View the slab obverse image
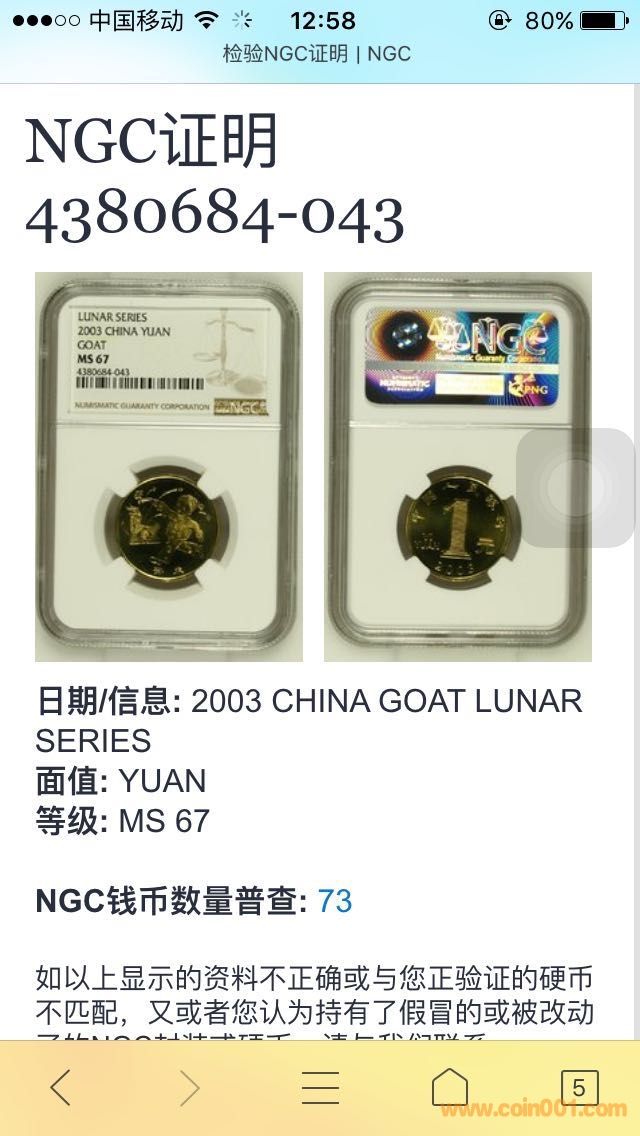 pyautogui.click(x=169, y=467)
